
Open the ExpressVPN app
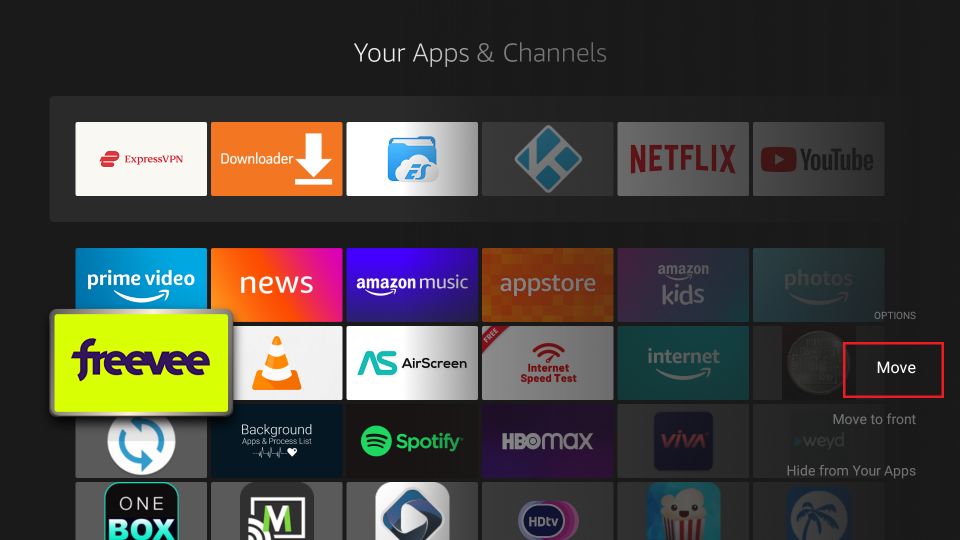point(141,159)
